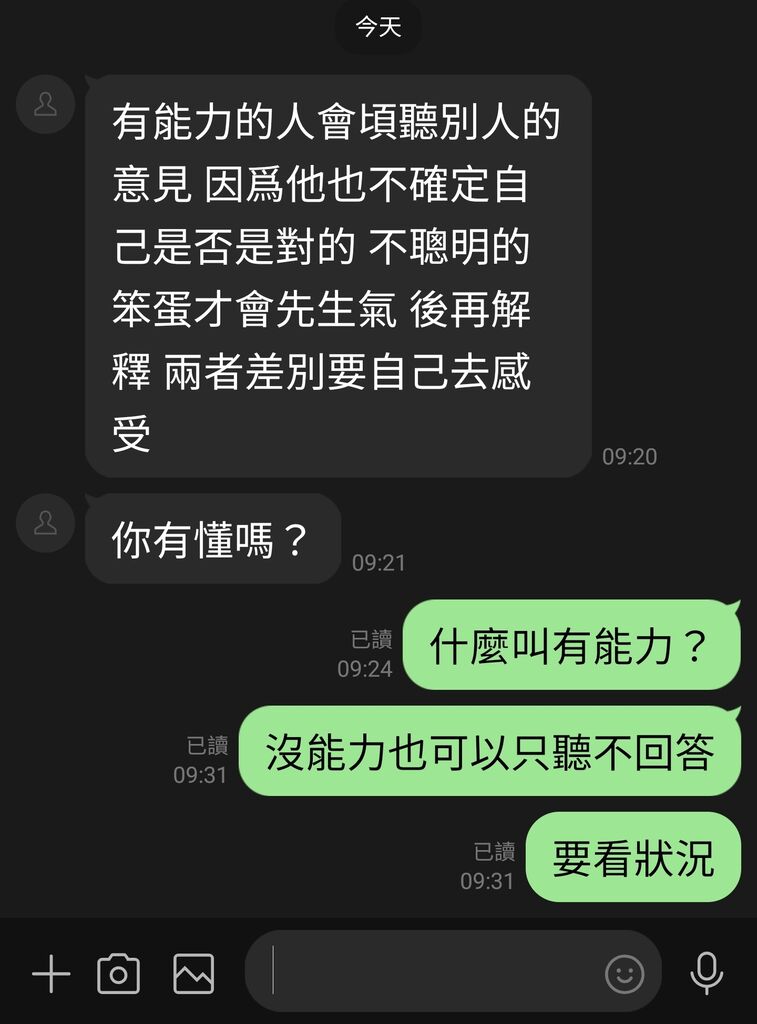
Task: Open profile avatar beside 你有懂嗎？ message
Action: [46, 523]
